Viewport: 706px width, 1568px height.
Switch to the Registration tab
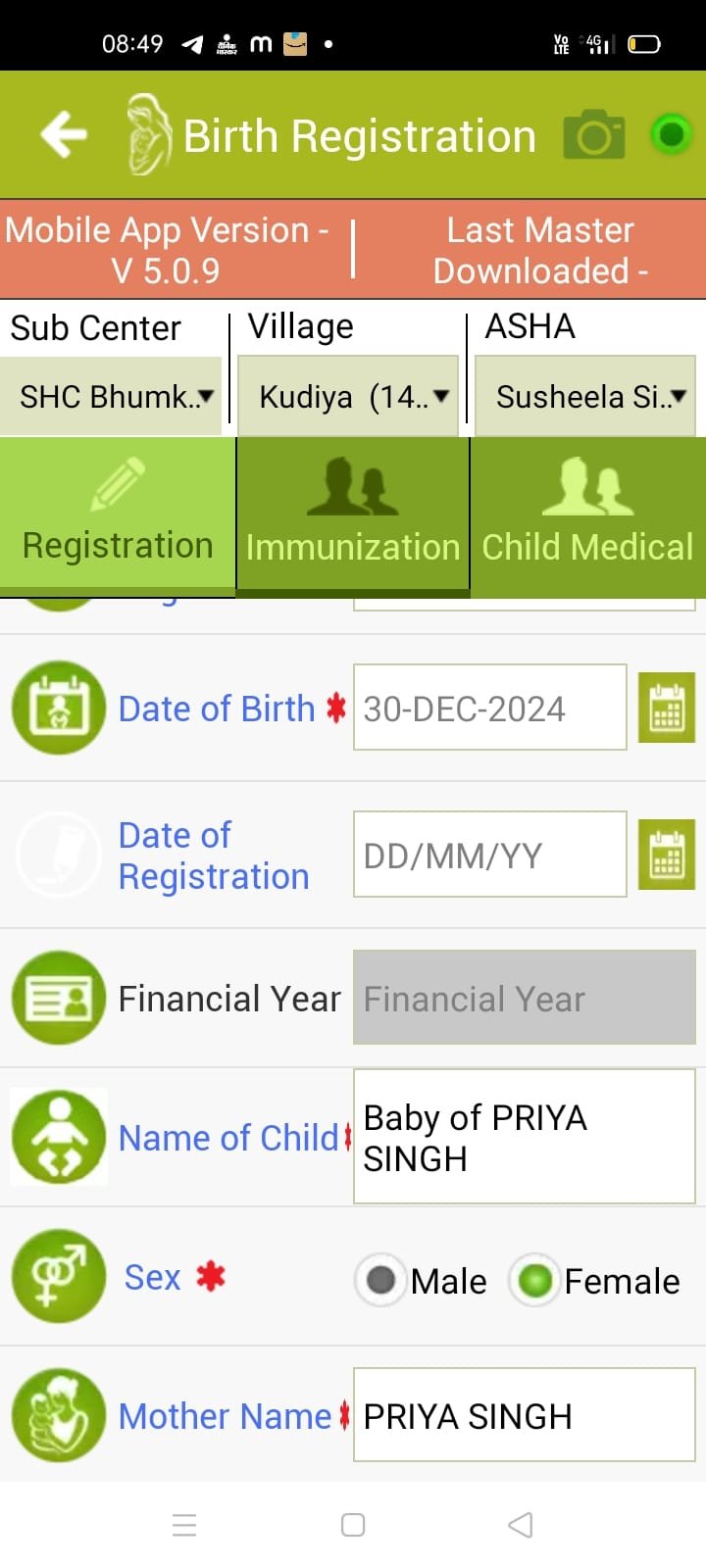(x=118, y=516)
